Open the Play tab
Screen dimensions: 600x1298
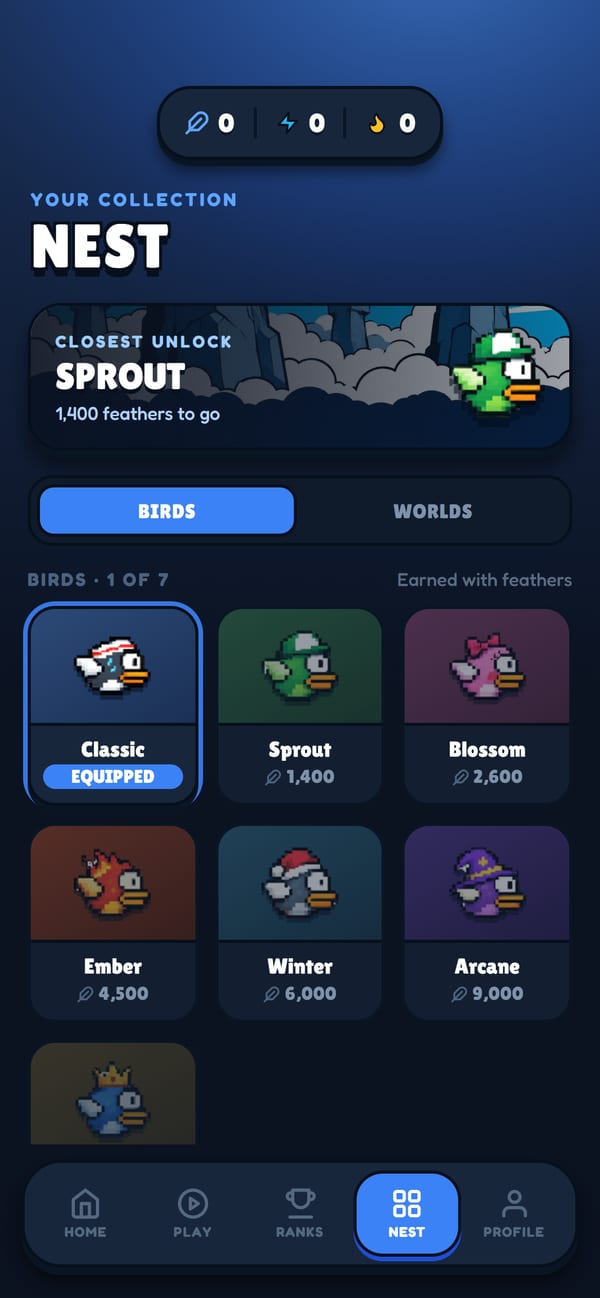[x=192, y=1214]
